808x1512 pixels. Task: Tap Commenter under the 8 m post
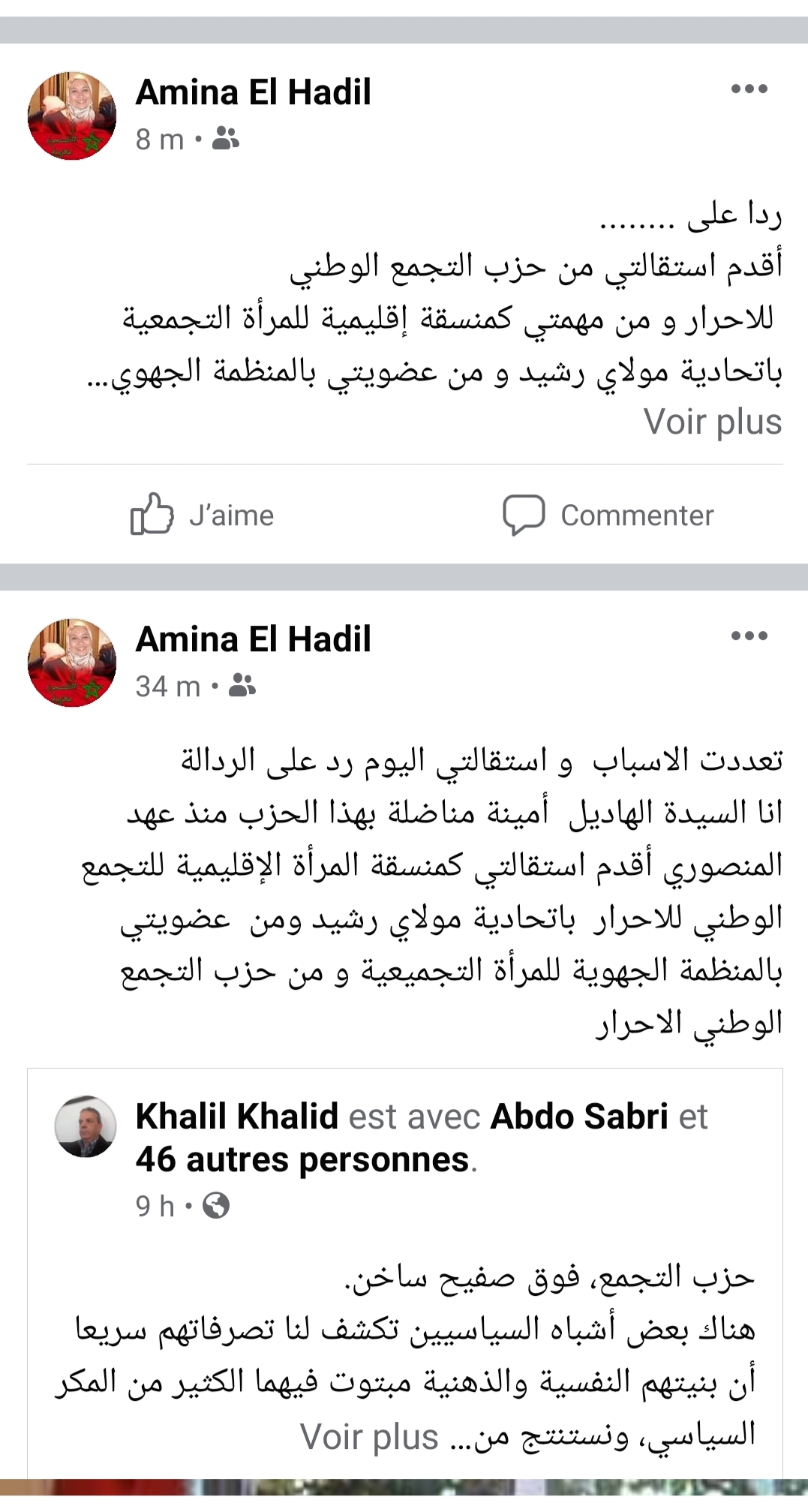608,516
